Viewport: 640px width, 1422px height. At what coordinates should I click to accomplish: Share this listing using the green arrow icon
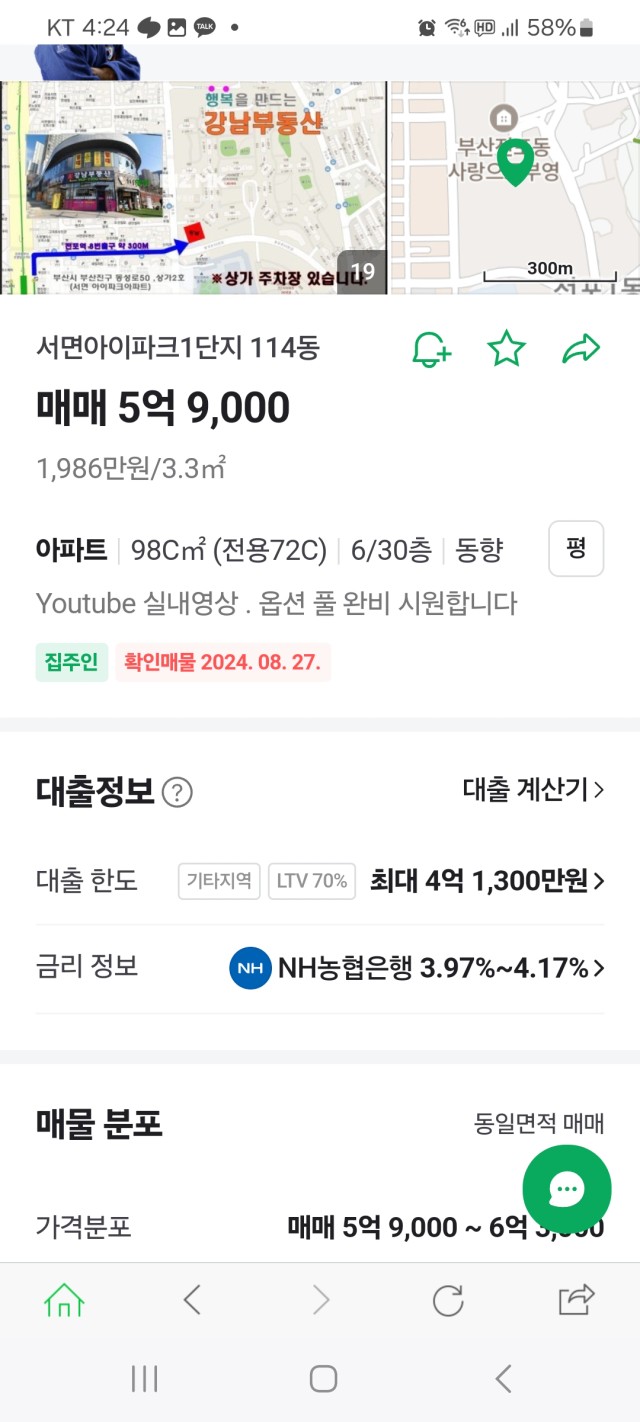(x=581, y=349)
